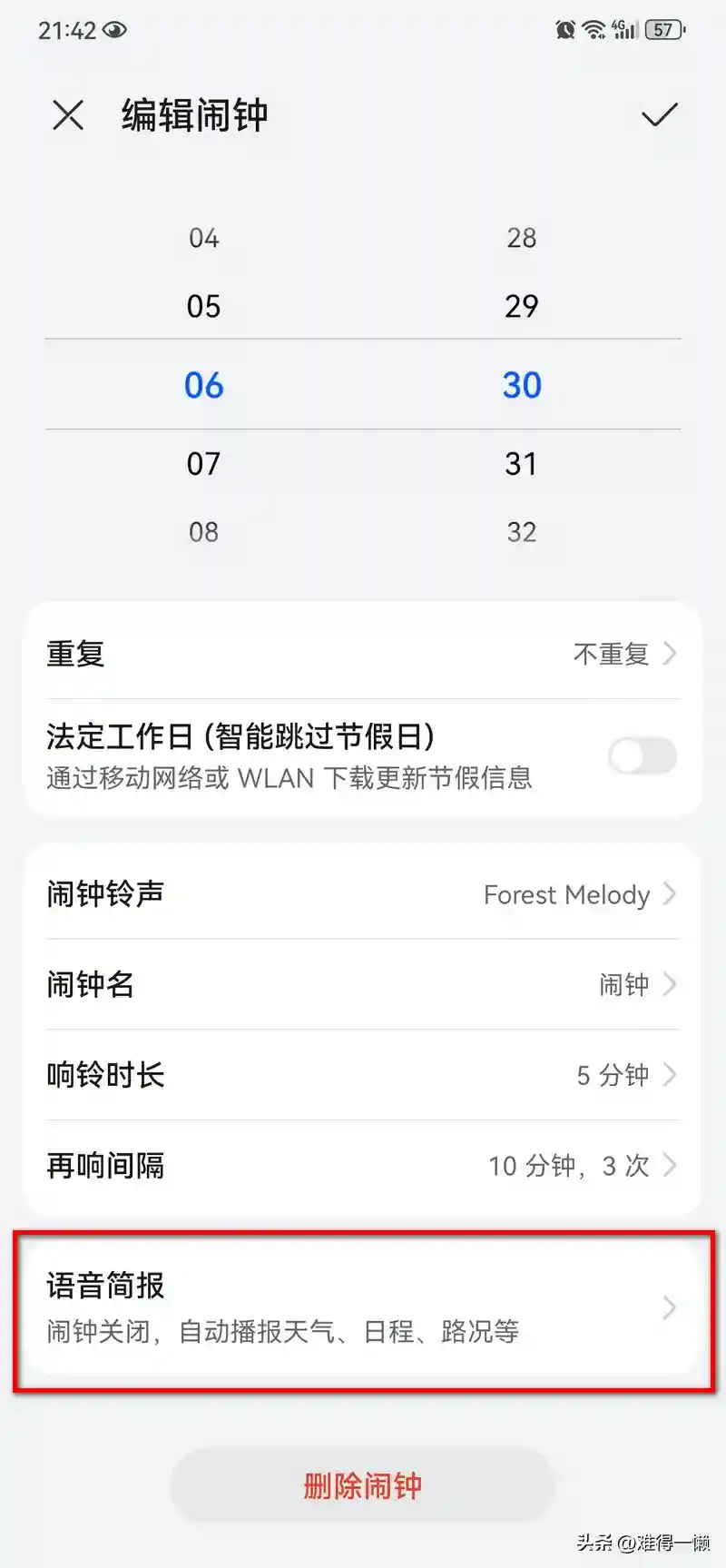Select minute 31 in the time picker
Image resolution: width=726 pixels, height=1568 pixels.
pos(522,464)
